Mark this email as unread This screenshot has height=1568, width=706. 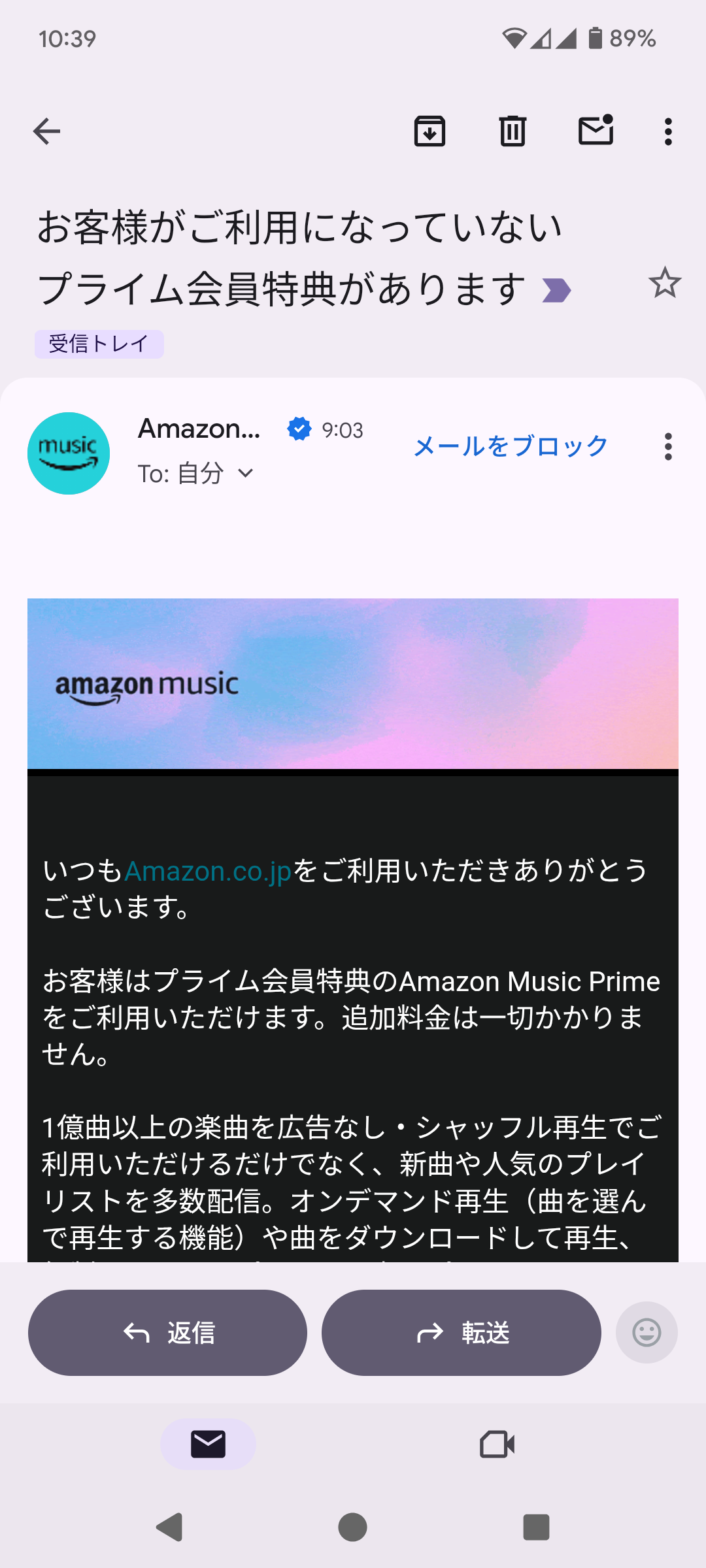coord(596,131)
